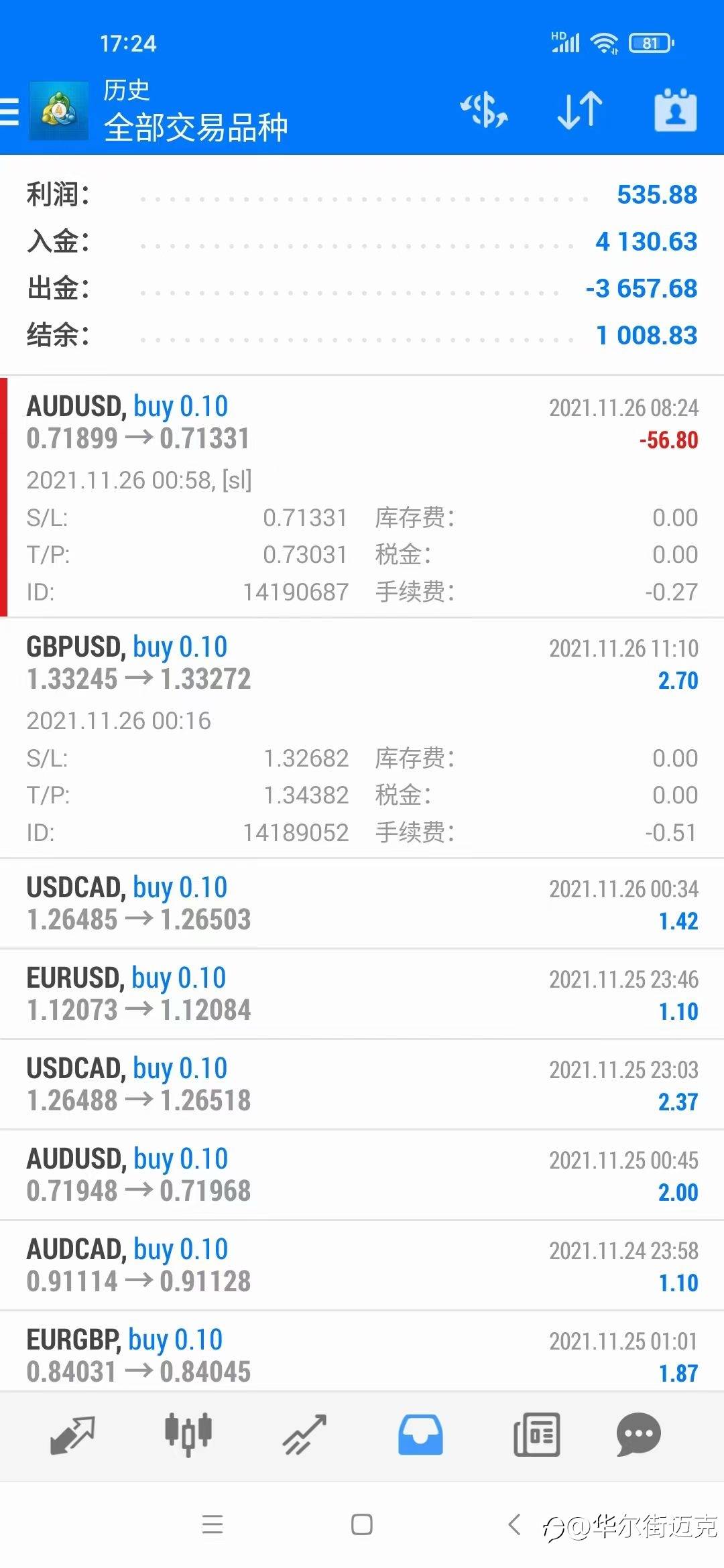Expand the AUDUSD trade with 2.00 profit
The width and height of the screenshot is (724, 1568).
click(362, 1175)
